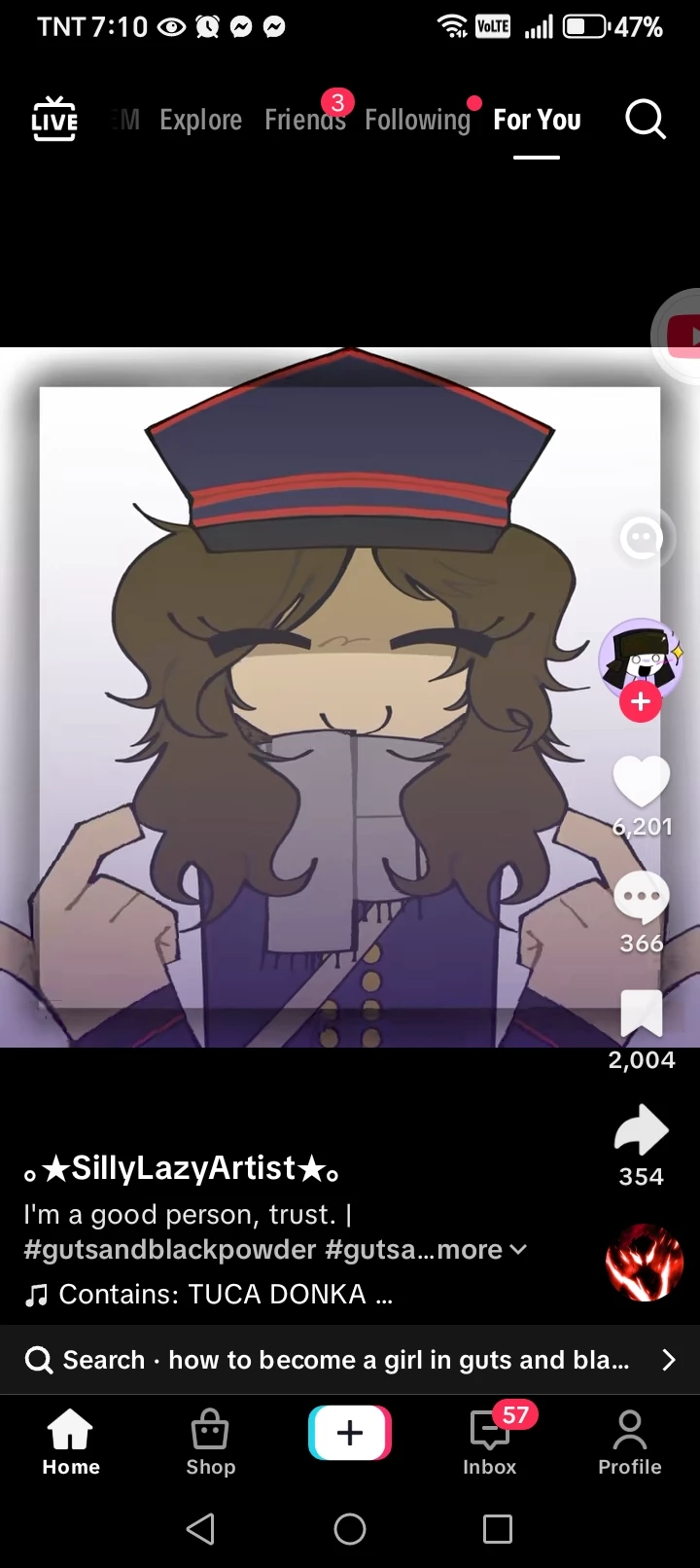Screen dimensions: 700x1568
Task: Go to the Shop tab
Action: tap(211, 1443)
